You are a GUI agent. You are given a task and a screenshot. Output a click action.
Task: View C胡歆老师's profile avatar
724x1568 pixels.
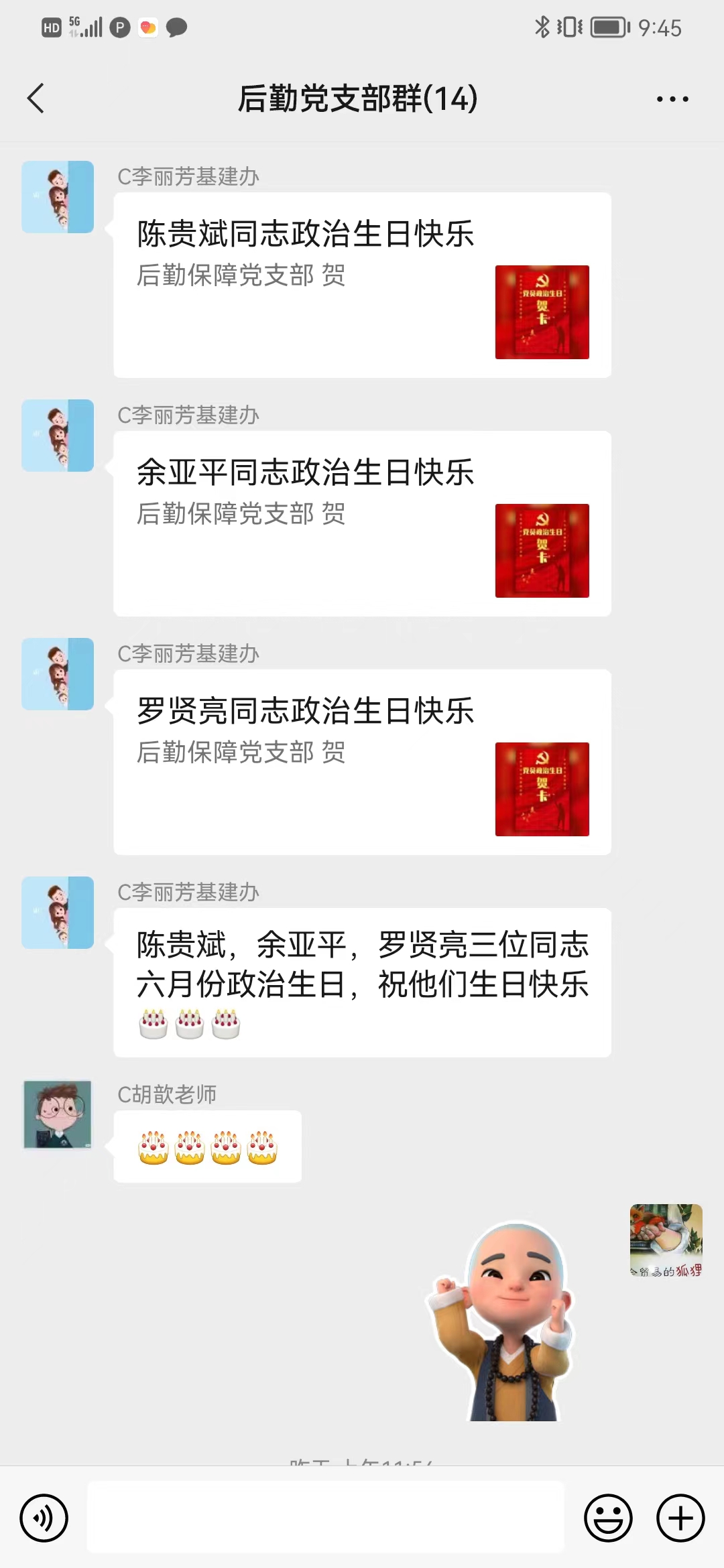click(x=58, y=1114)
